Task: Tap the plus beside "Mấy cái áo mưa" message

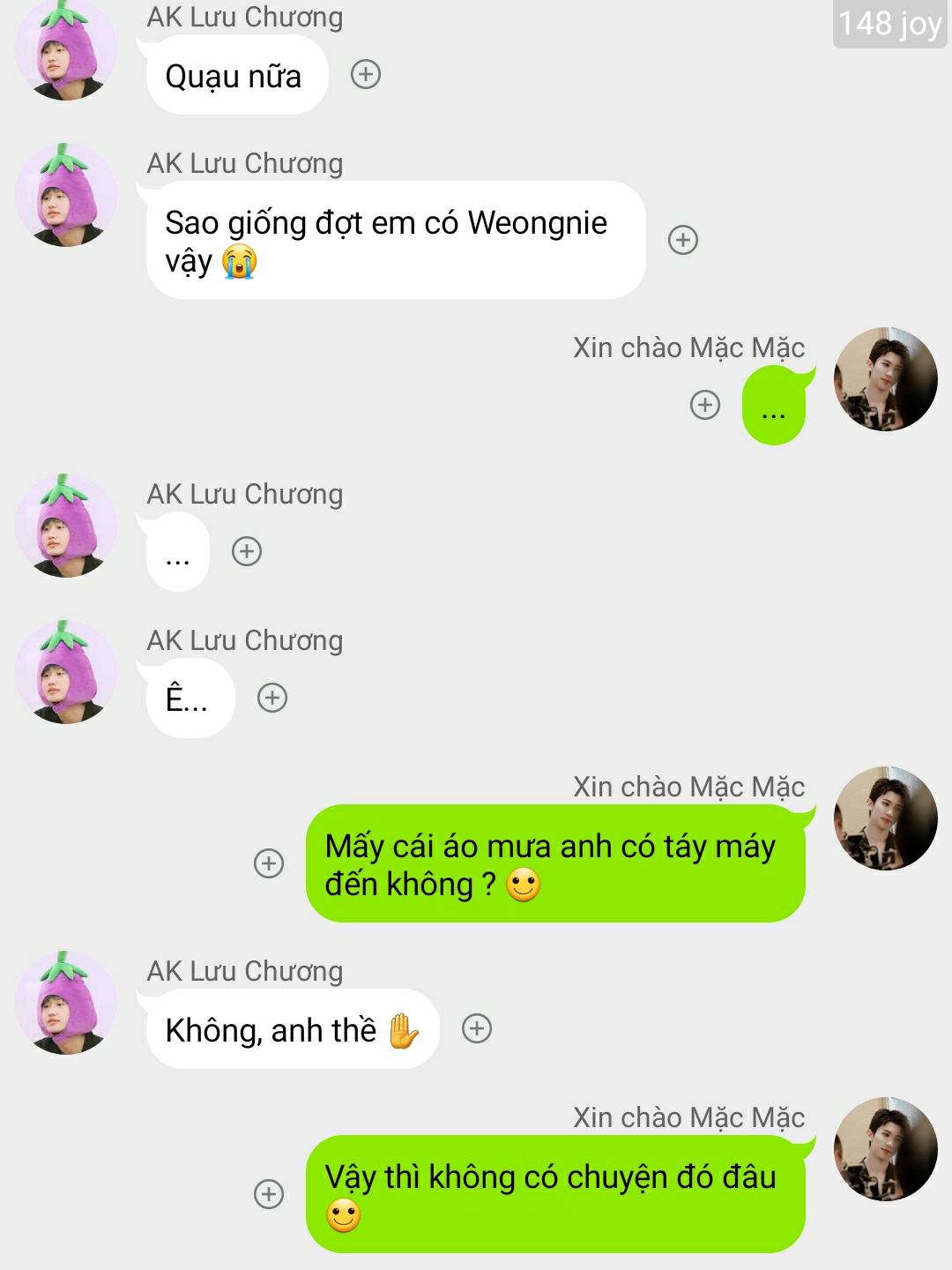Action: point(269,863)
